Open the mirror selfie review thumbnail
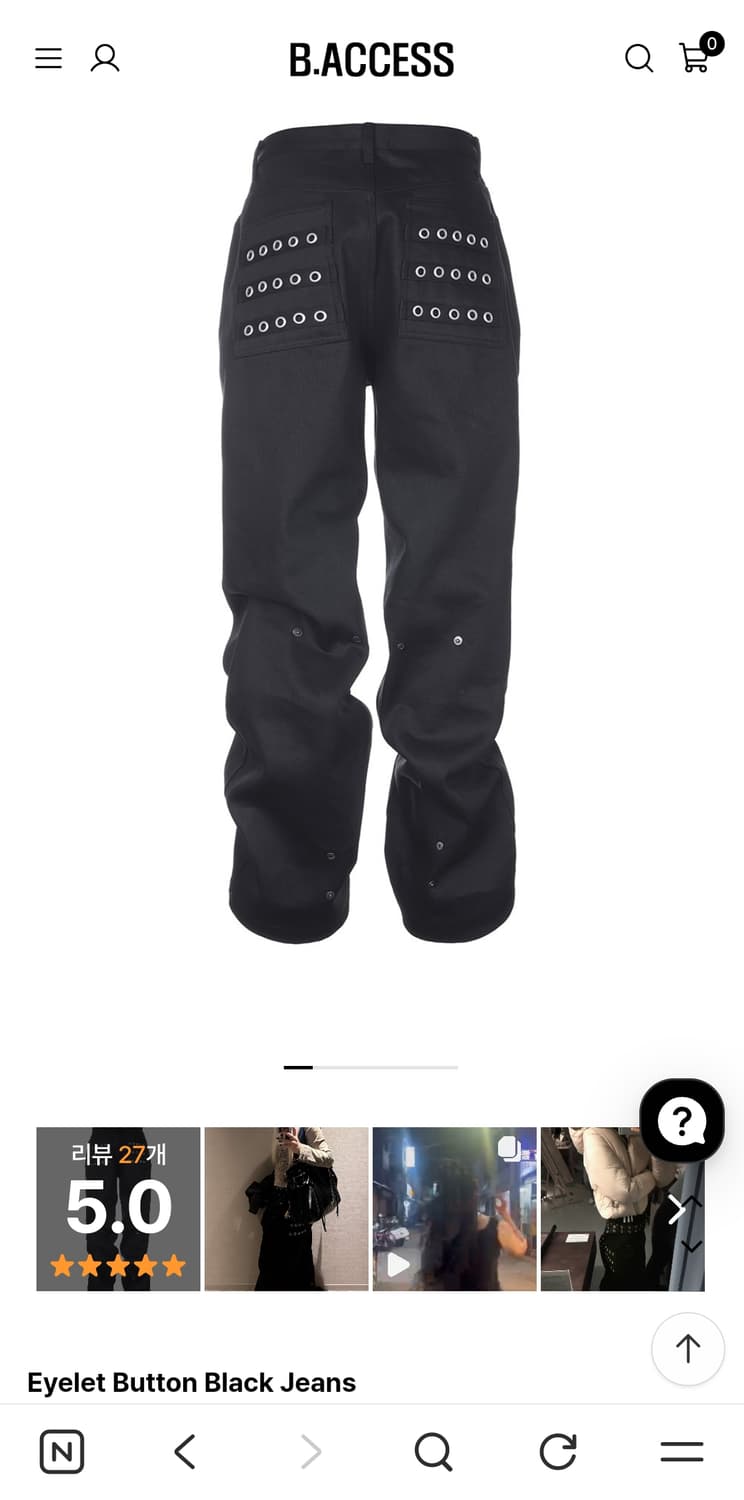Image resolution: width=744 pixels, height=1500 pixels. point(286,1208)
